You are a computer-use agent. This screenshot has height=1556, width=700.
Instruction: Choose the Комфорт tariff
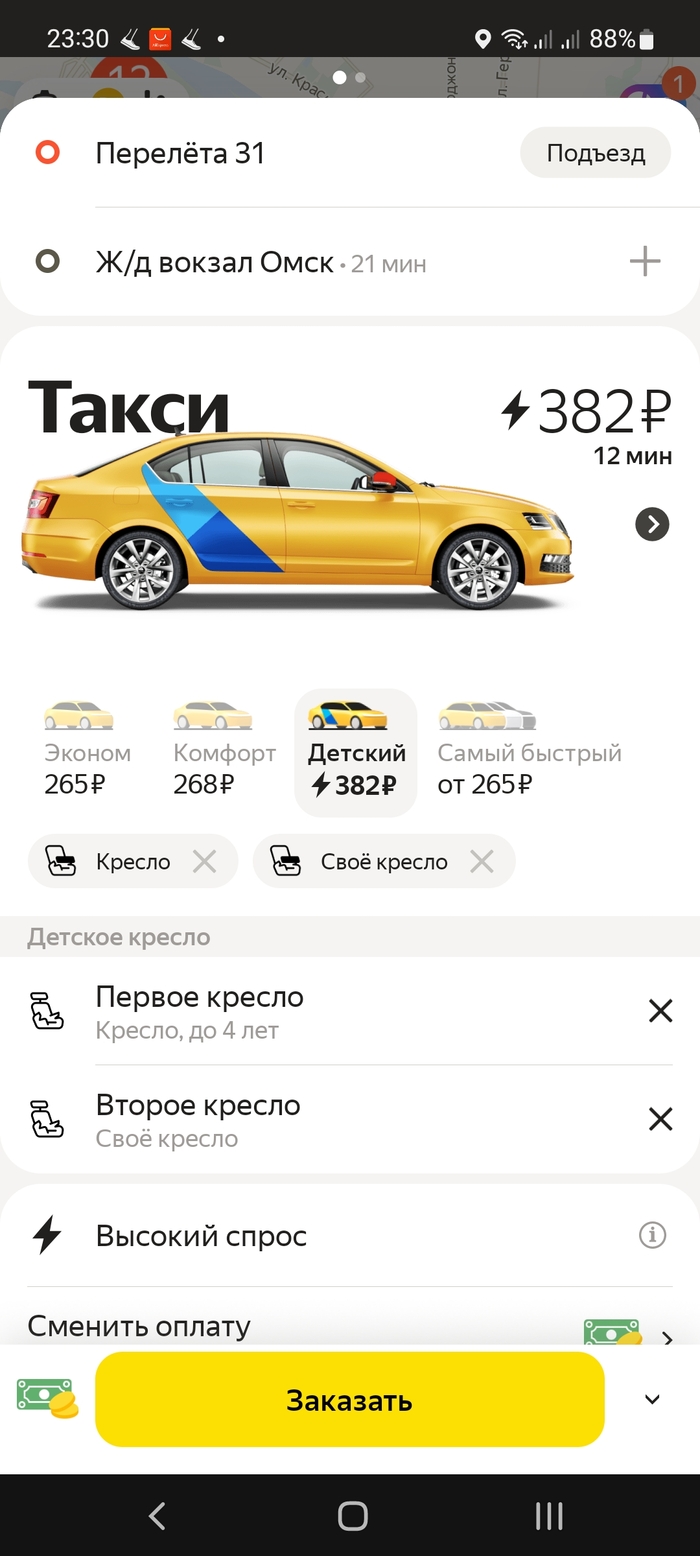click(x=223, y=752)
